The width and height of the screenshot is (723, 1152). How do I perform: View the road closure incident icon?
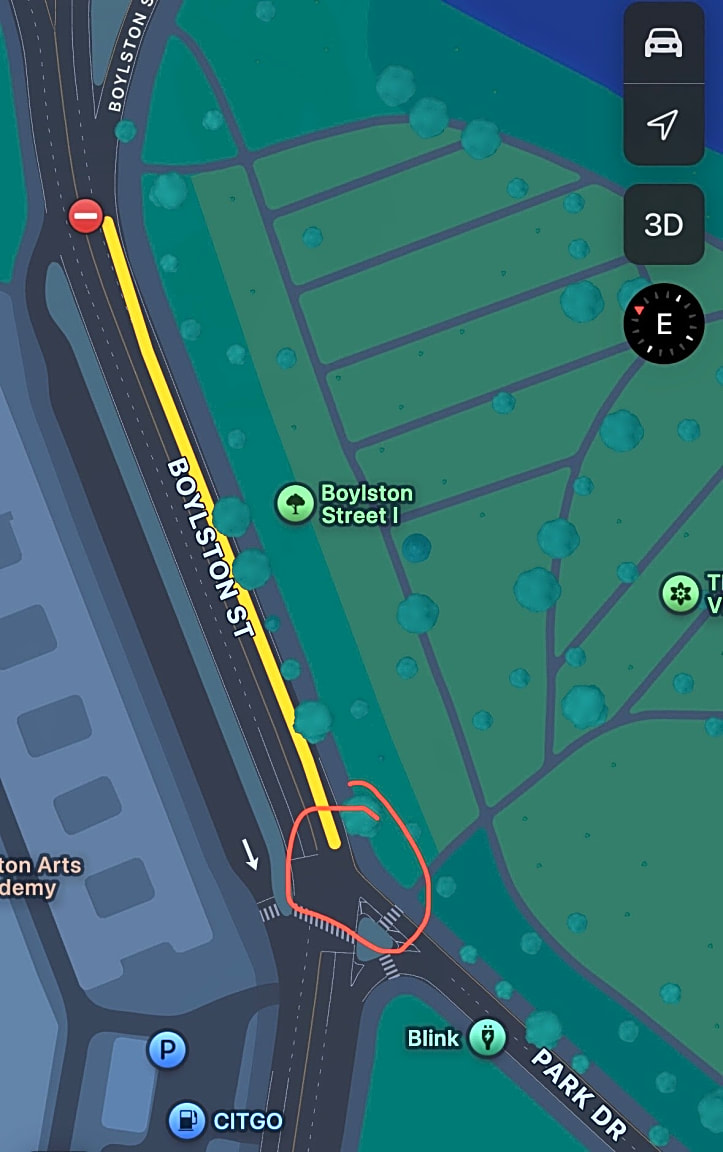click(x=86, y=215)
